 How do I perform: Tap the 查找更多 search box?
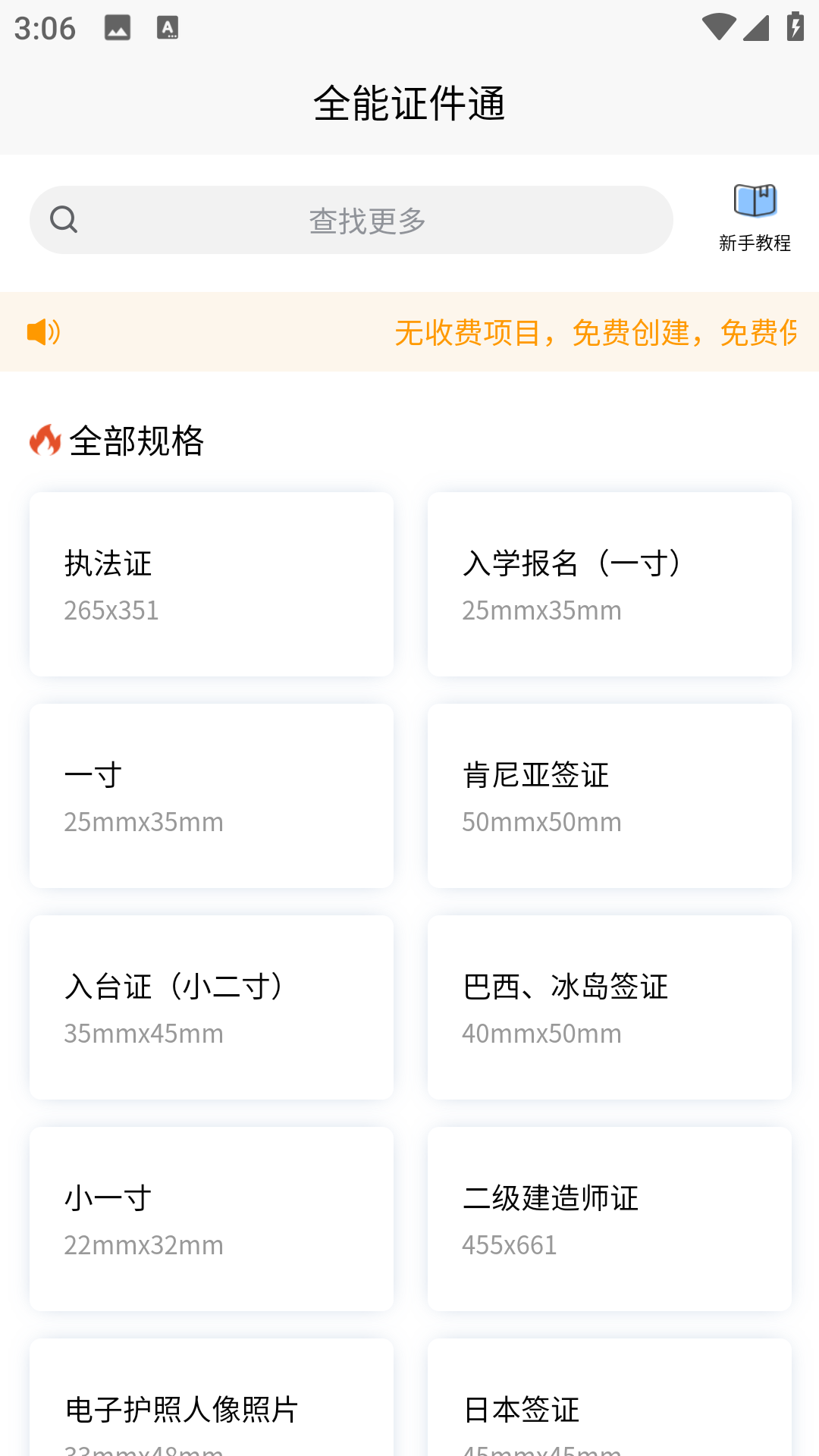click(351, 220)
